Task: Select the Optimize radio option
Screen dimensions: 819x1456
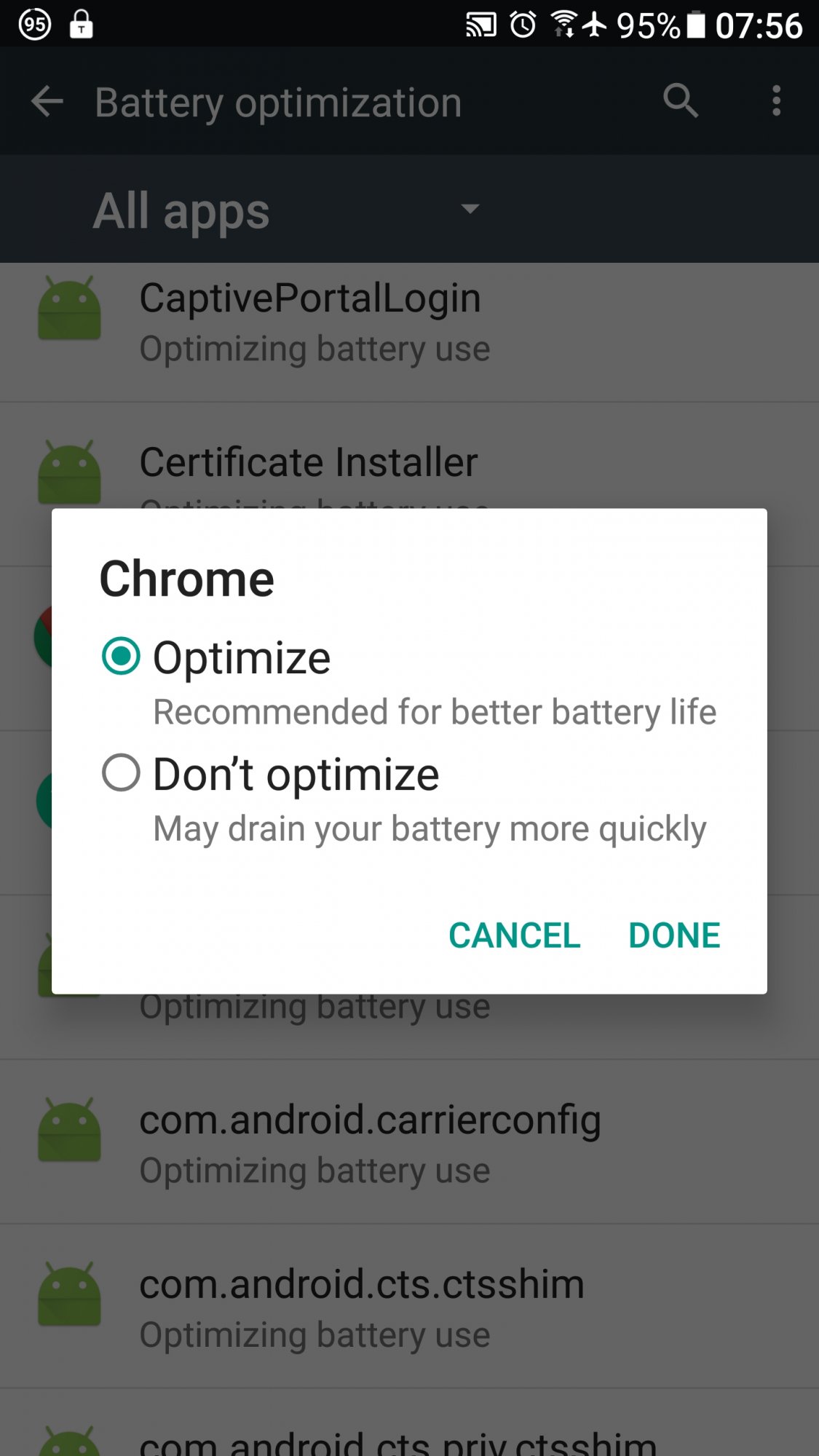Action: click(121, 656)
